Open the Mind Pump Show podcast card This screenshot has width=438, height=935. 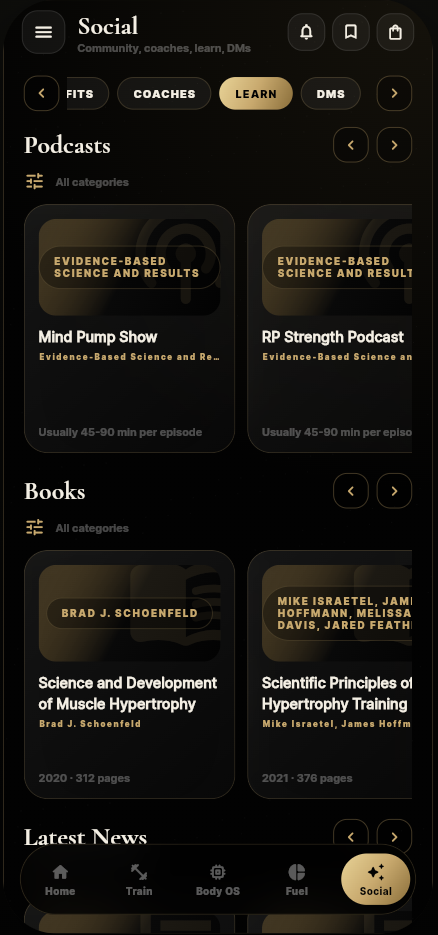coord(129,329)
